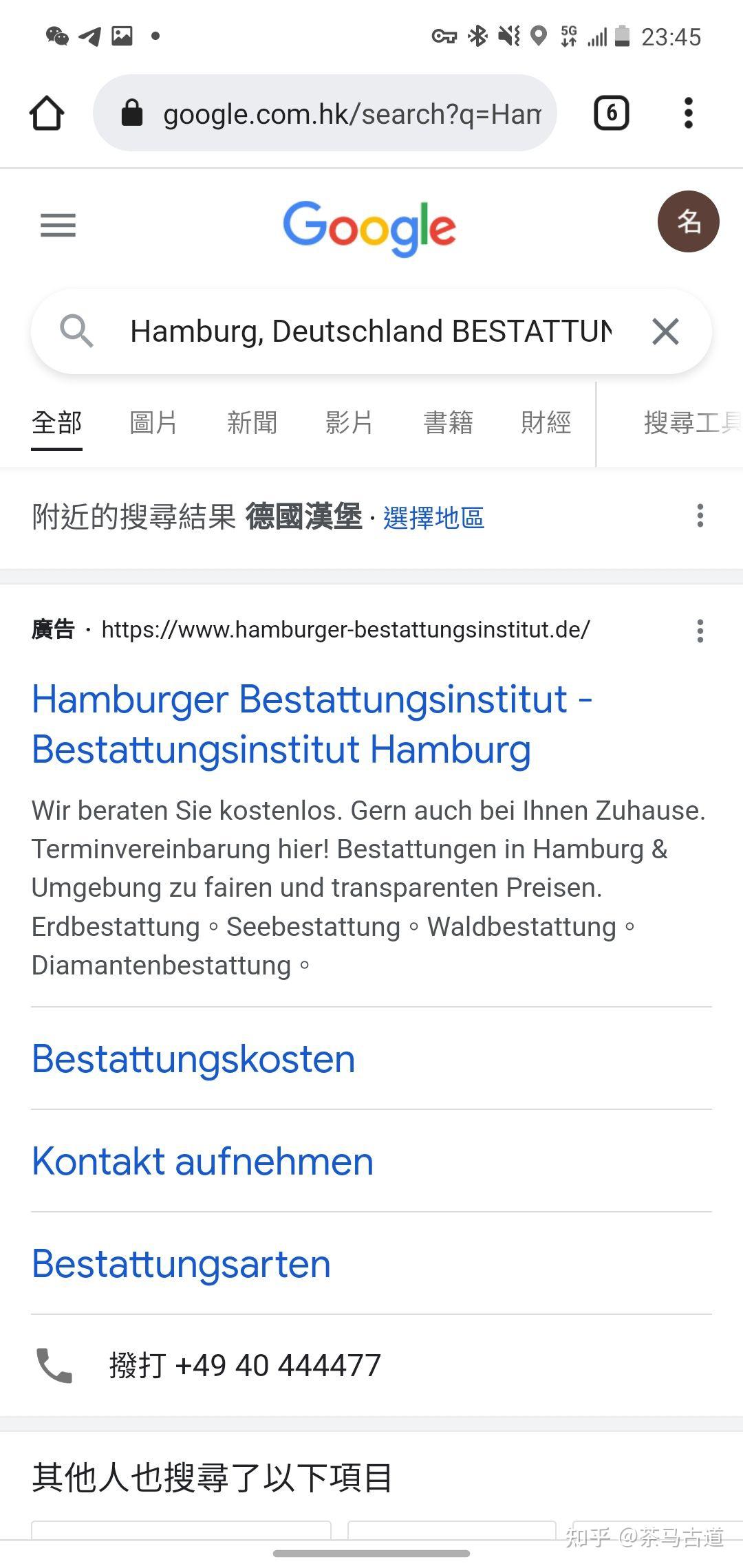Clear the search query text

tap(665, 331)
